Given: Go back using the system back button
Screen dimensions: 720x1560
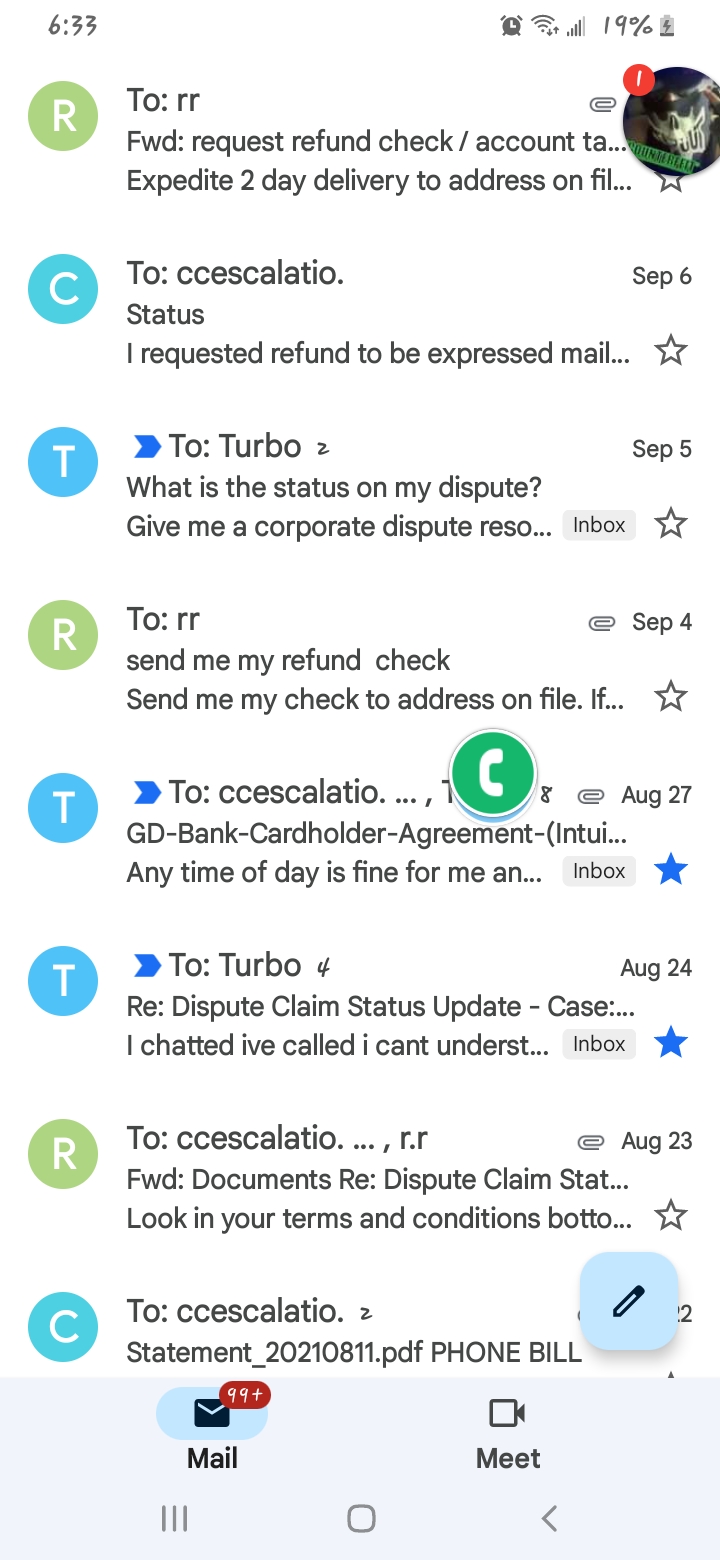Looking at the screenshot, I should [548, 1519].
